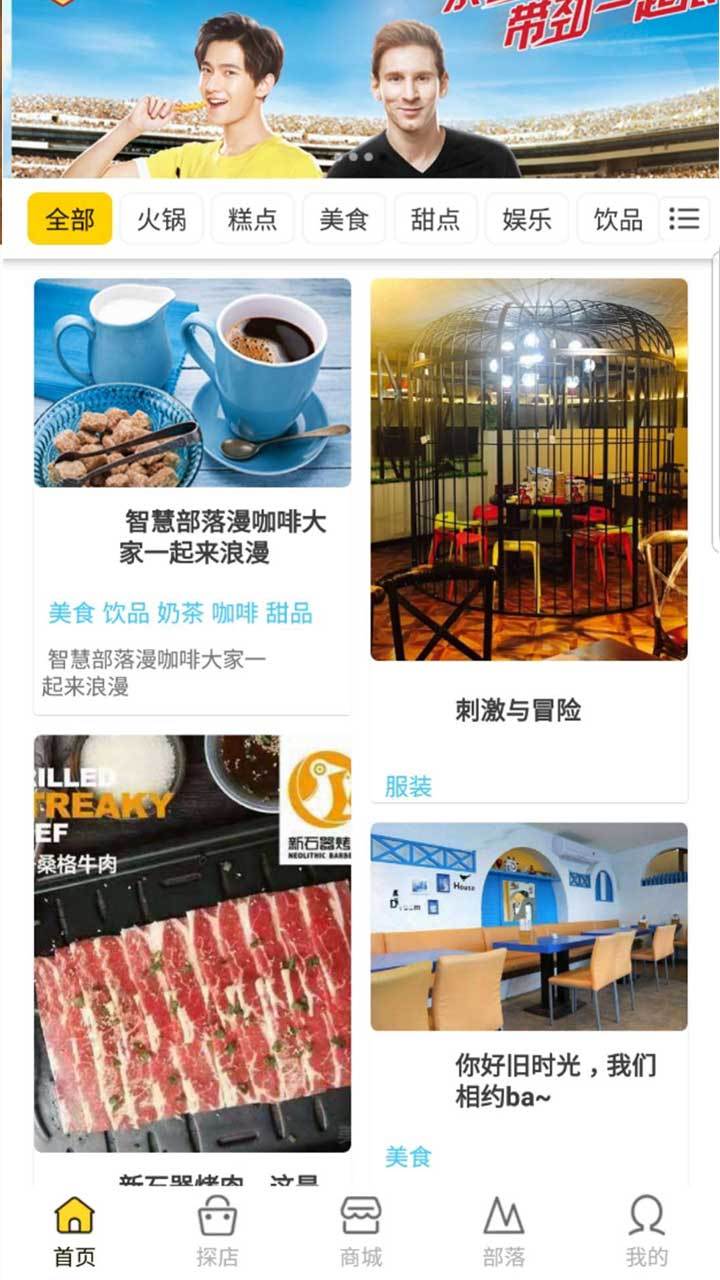Go to the 首页 tab

(74, 1231)
